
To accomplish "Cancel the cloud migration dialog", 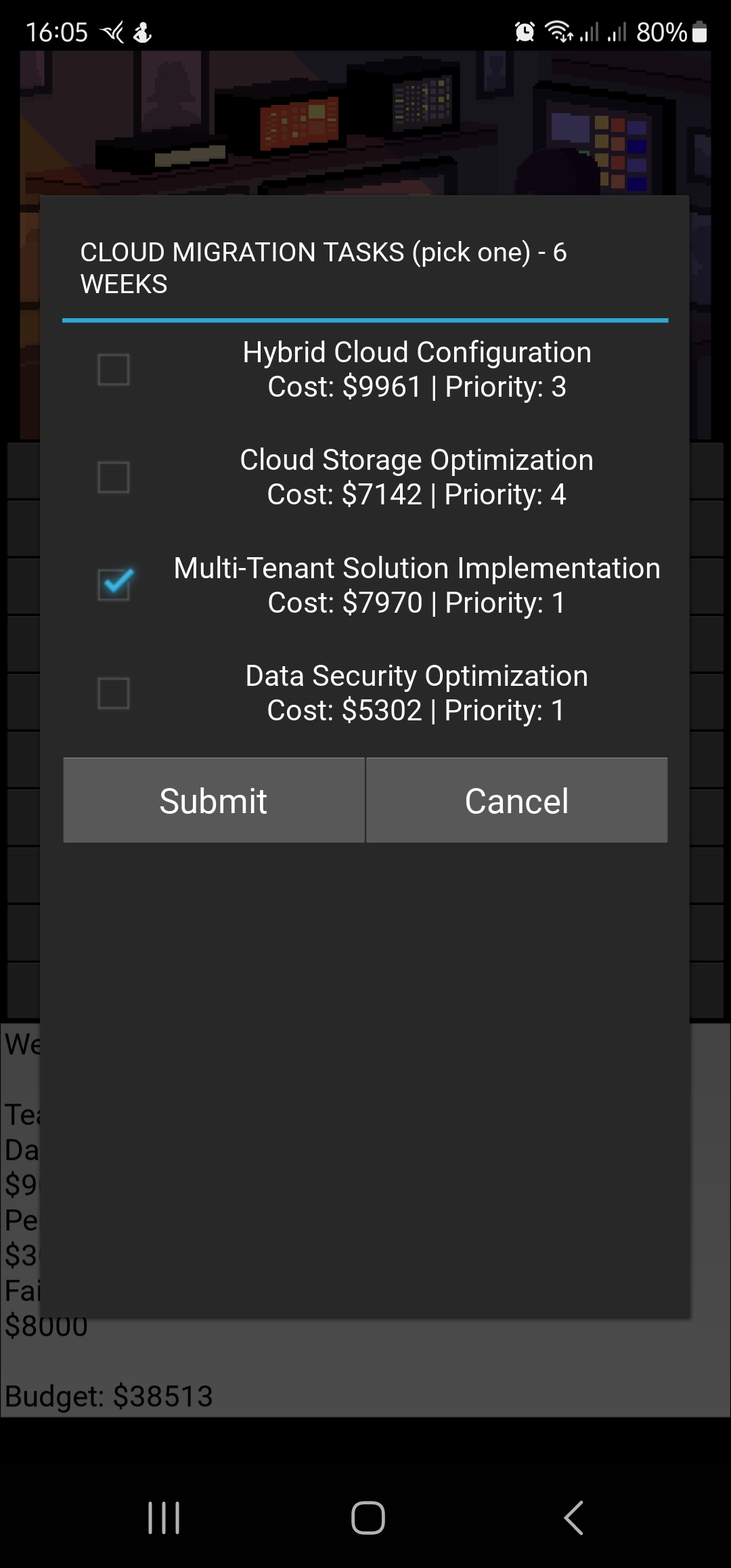I will [x=517, y=800].
